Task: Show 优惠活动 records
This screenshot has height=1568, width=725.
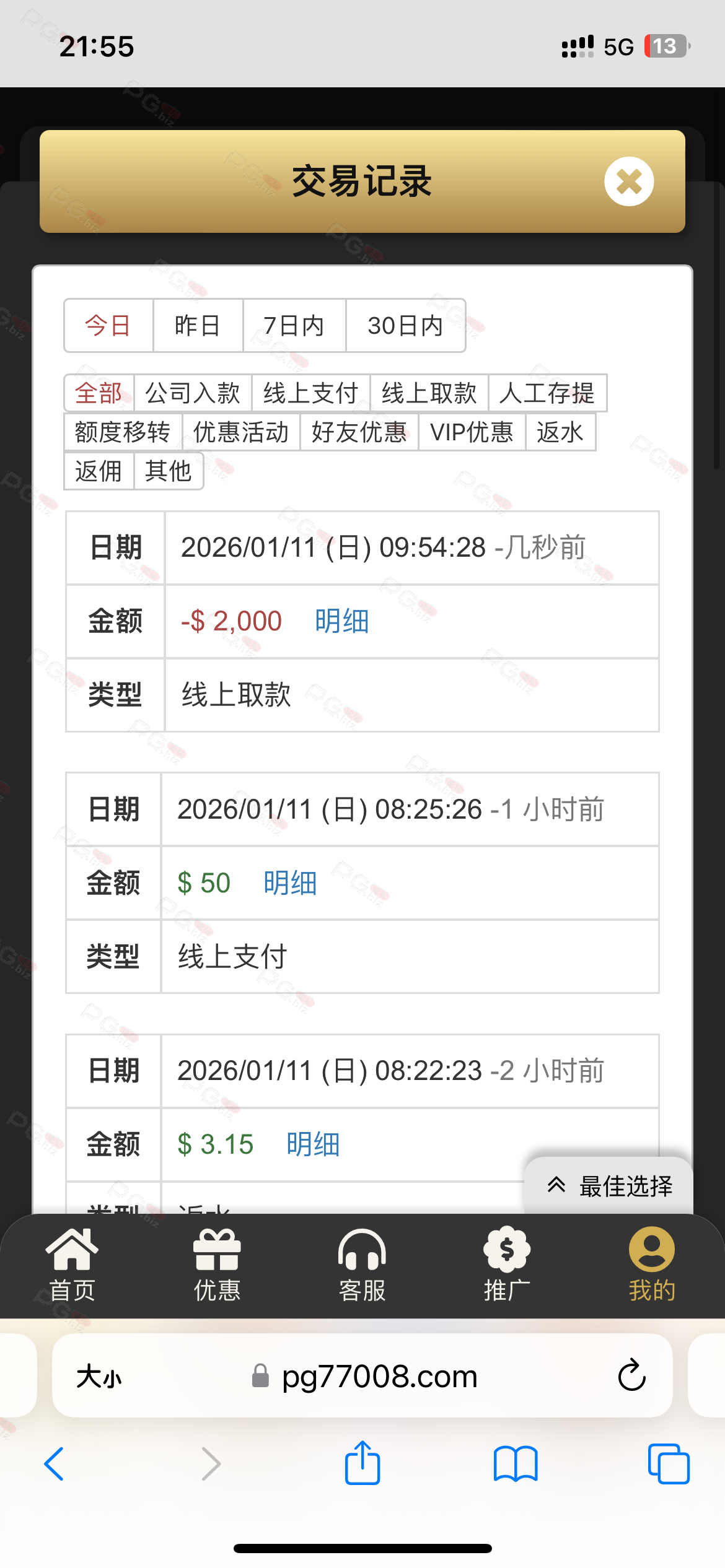Action: point(241,432)
